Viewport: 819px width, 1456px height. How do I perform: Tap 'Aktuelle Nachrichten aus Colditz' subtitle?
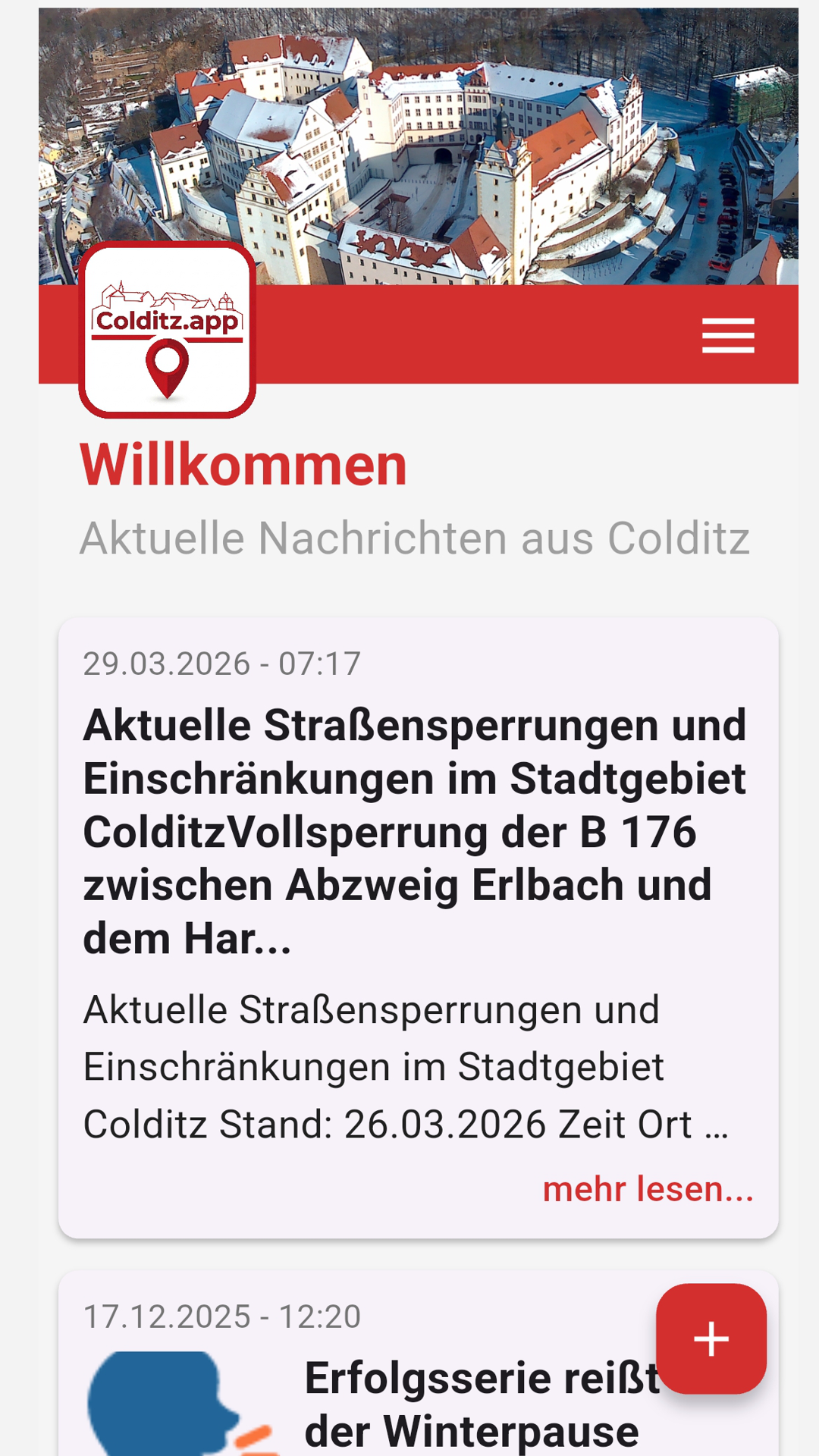pos(414,540)
